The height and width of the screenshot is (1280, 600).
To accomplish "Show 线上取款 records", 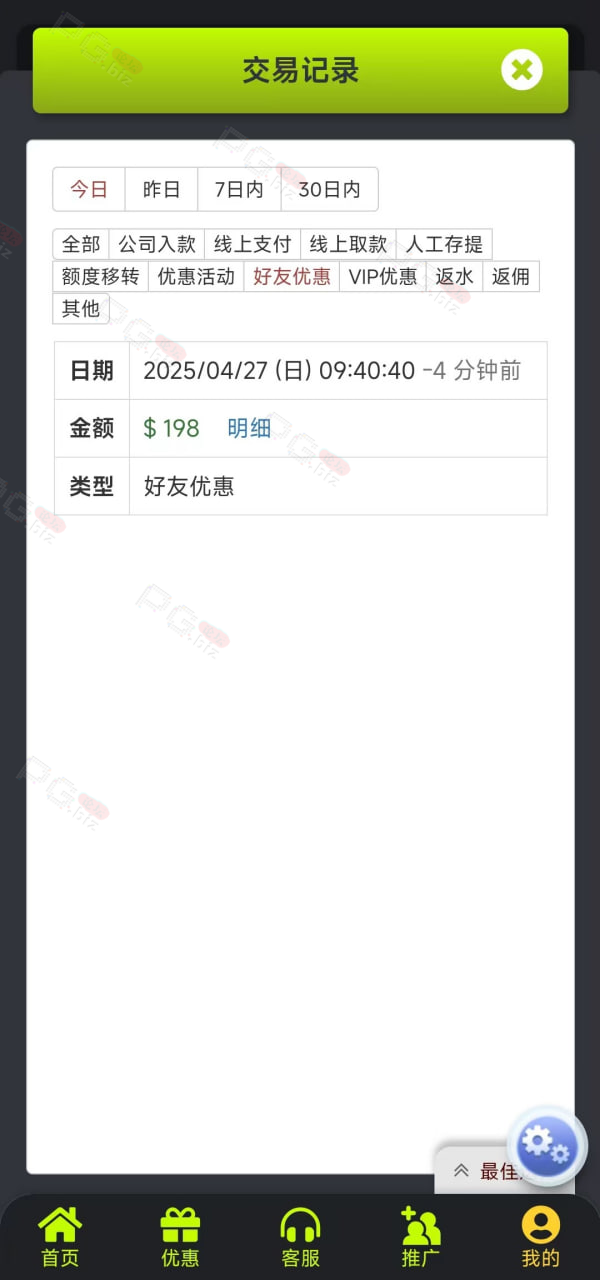I will pos(348,244).
